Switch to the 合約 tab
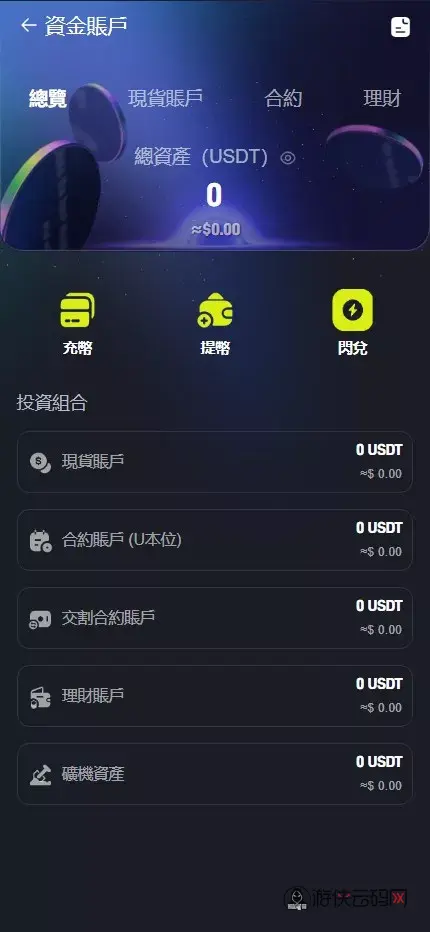The width and height of the screenshot is (430, 932). [x=283, y=98]
